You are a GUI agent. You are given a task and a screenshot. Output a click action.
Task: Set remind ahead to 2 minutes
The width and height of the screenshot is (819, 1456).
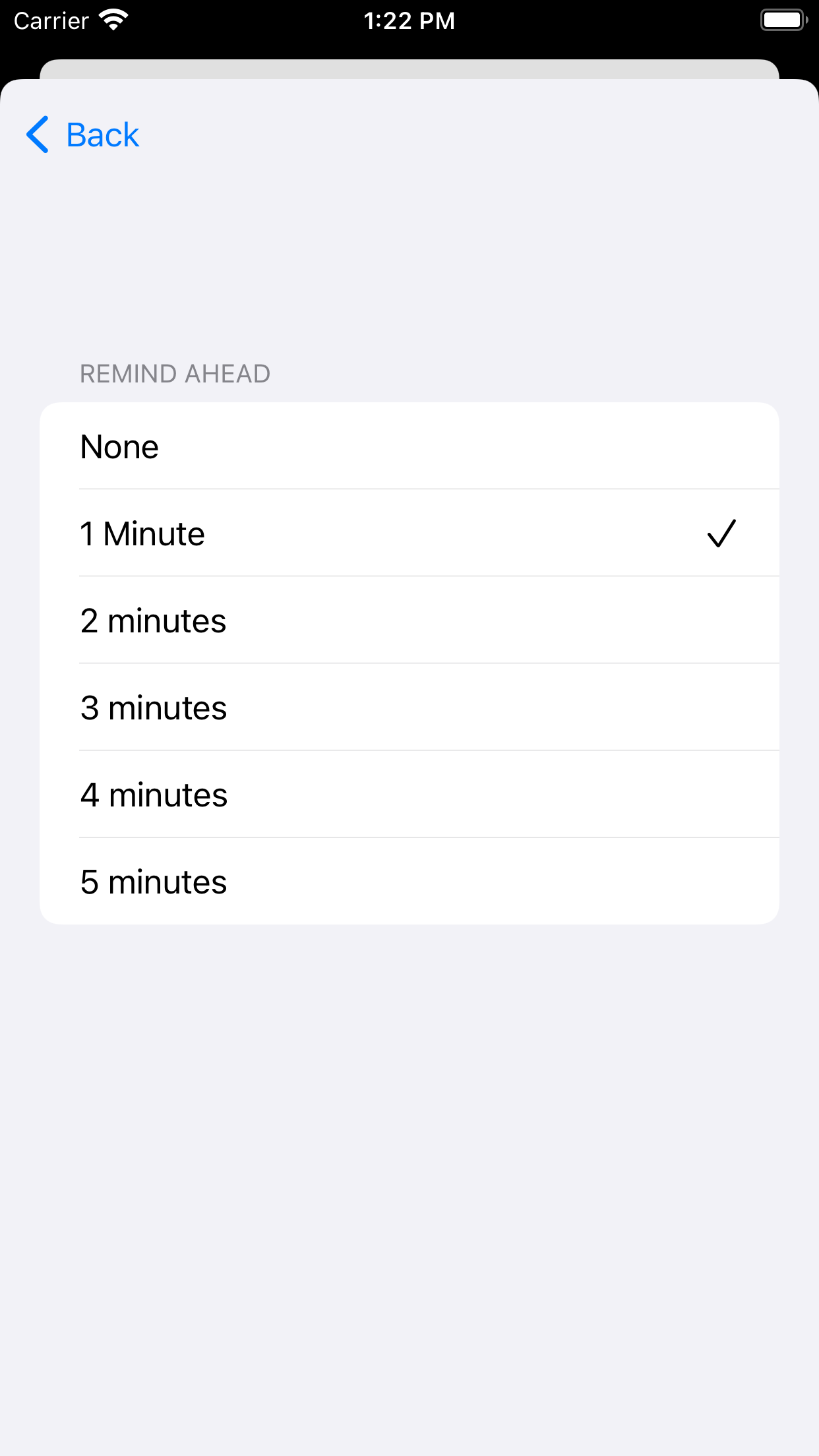coord(409,621)
